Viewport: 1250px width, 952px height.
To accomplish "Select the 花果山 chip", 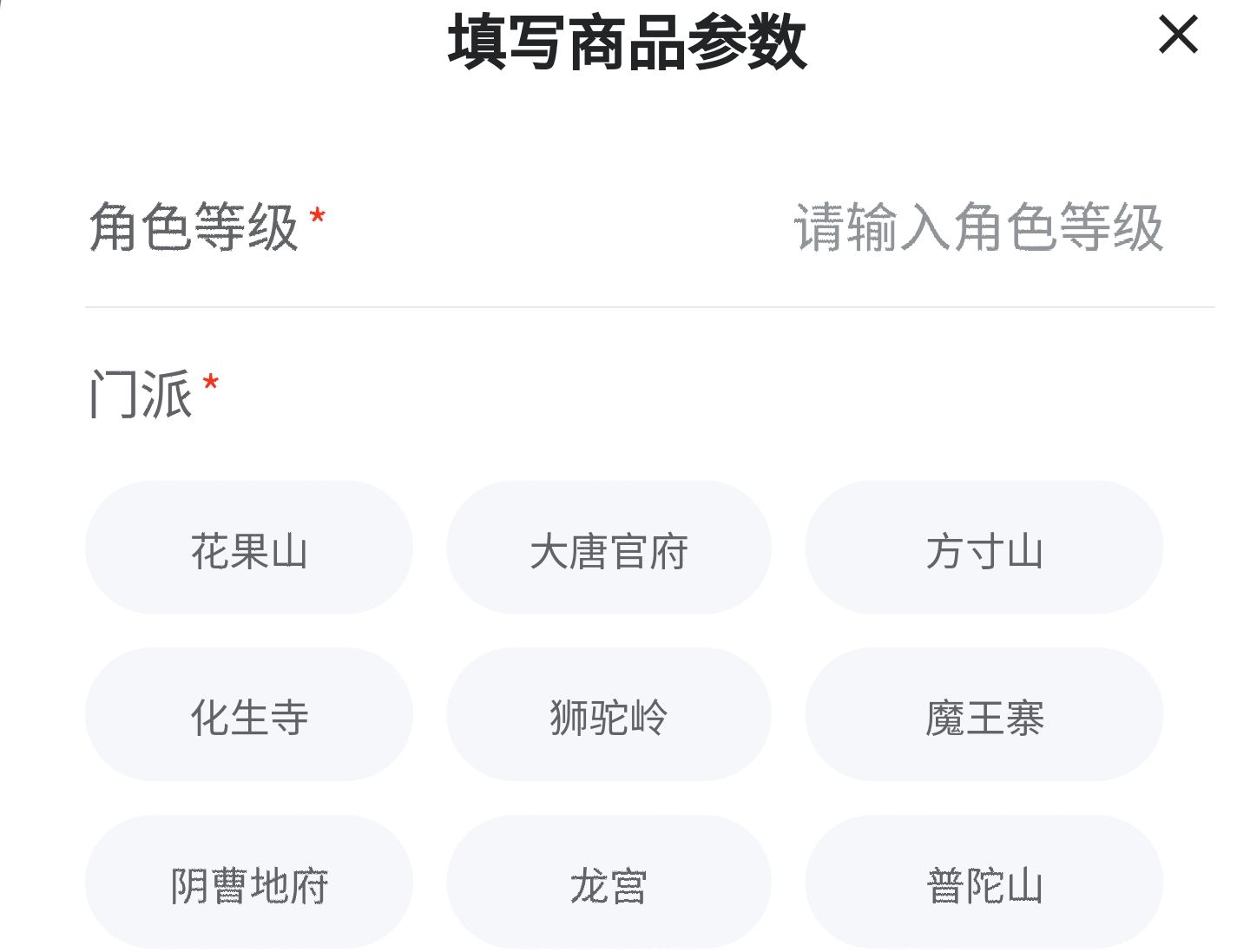I will click(249, 548).
